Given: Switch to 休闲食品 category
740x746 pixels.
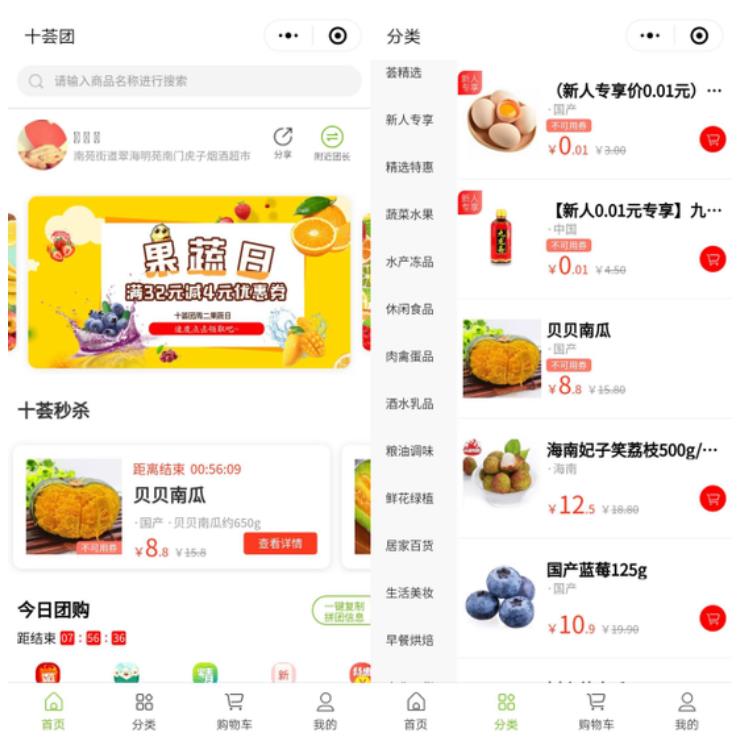Looking at the screenshot, I should 410,309.
